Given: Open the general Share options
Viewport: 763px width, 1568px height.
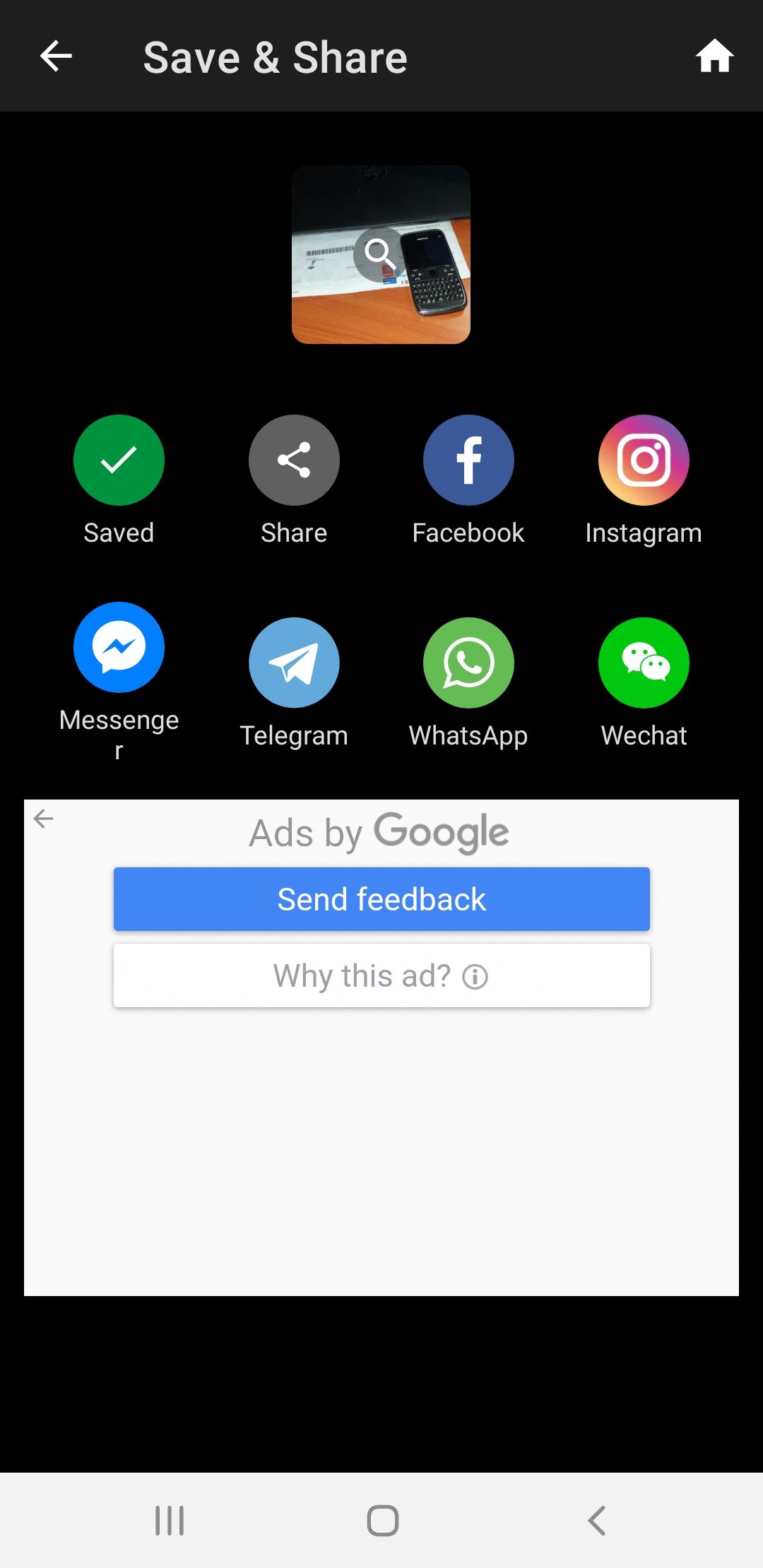Looking at the screenshot, I should 294,460.
